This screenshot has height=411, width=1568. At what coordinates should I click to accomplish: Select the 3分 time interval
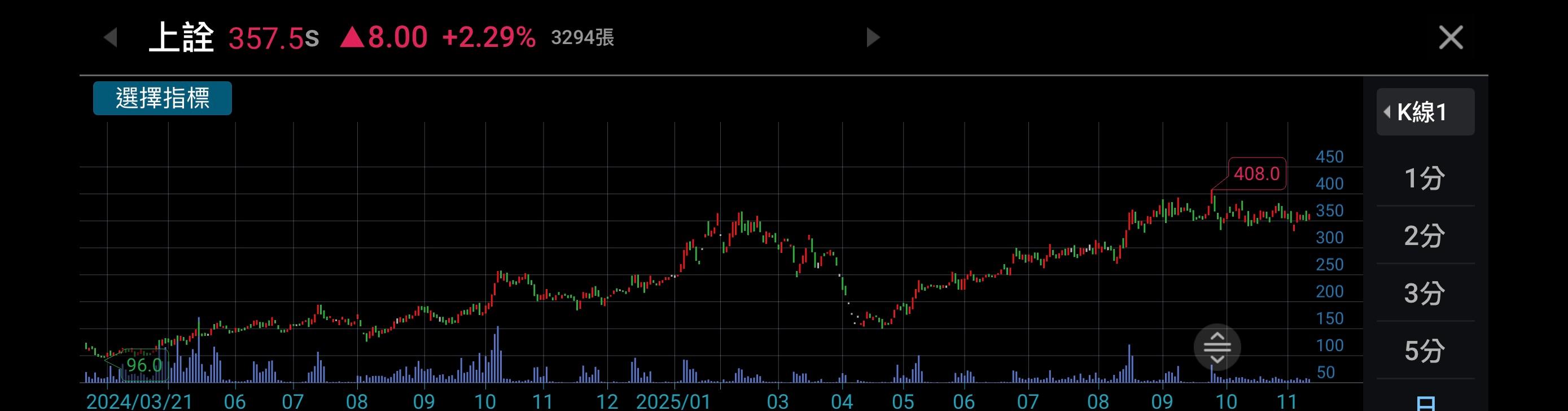point(1424,294)
